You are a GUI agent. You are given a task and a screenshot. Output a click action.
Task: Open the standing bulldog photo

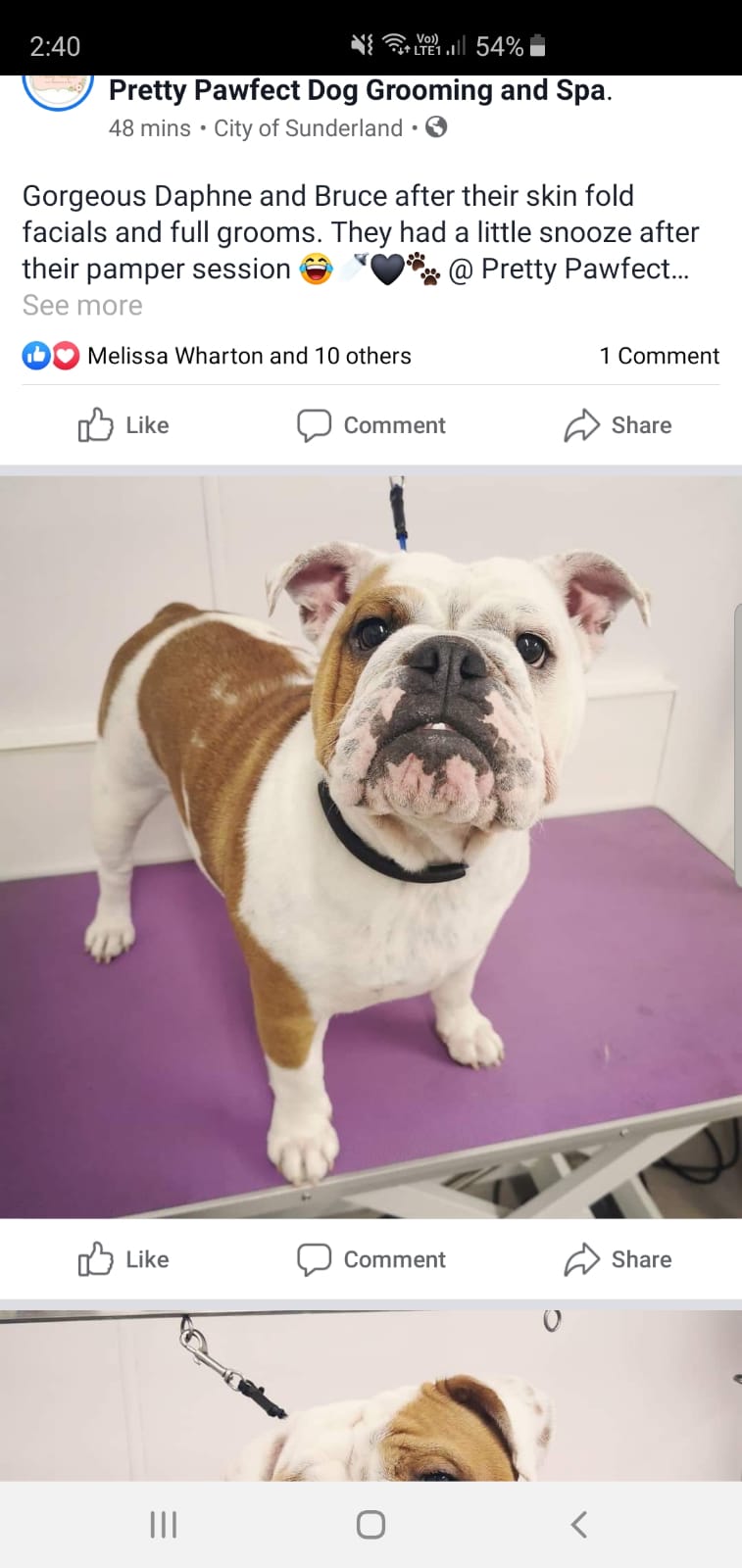pyautogui.click(x=371, y=848)
